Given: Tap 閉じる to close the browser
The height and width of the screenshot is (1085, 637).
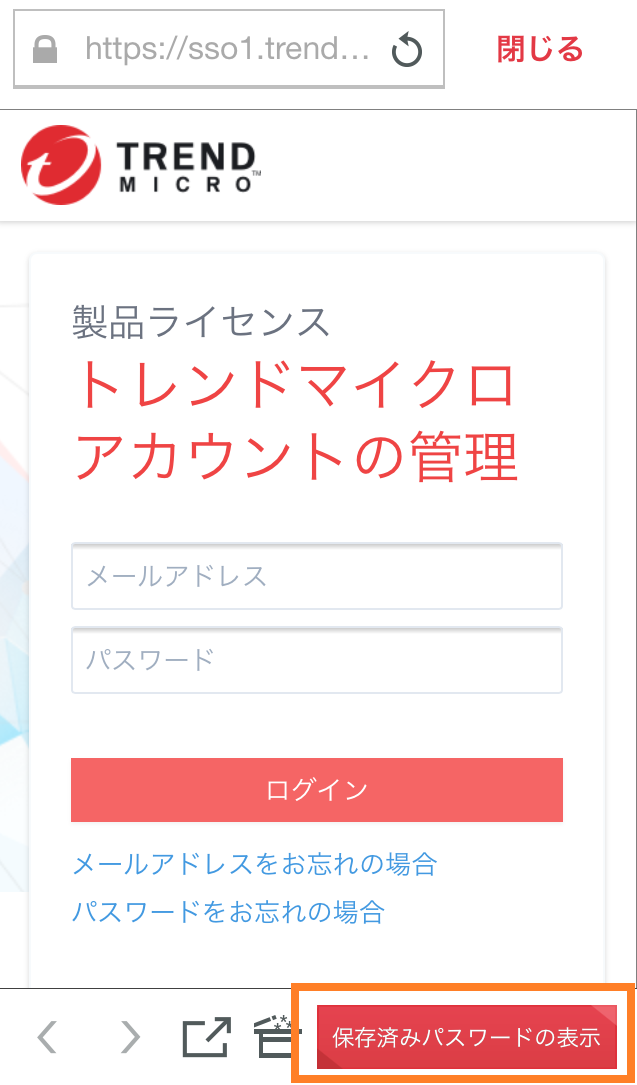Looking at the screenshot, I should click(x=539, y=49).
